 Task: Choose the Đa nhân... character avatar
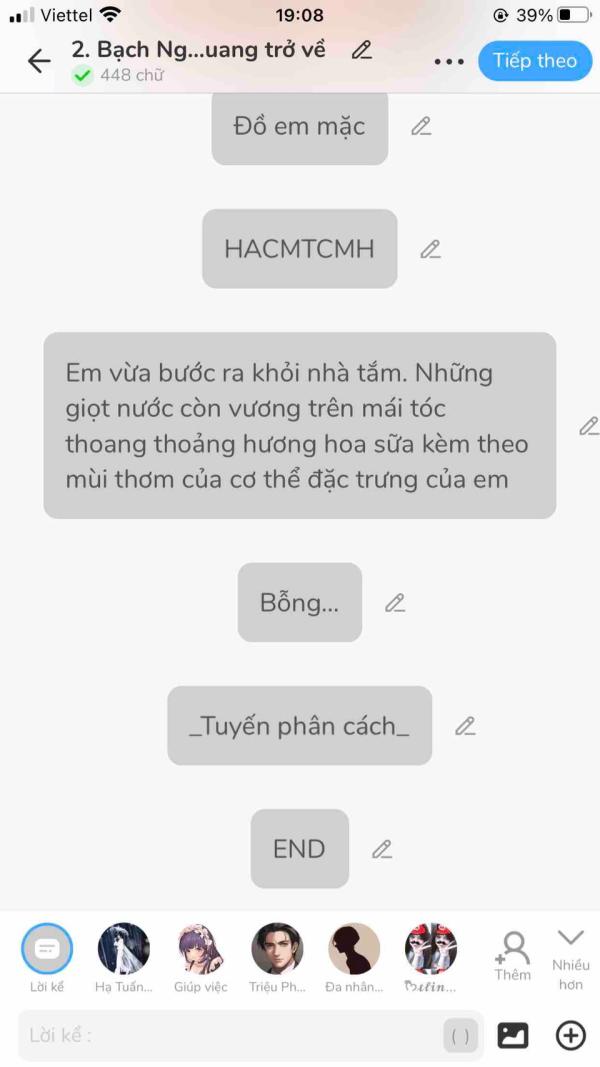click(354, 957)
